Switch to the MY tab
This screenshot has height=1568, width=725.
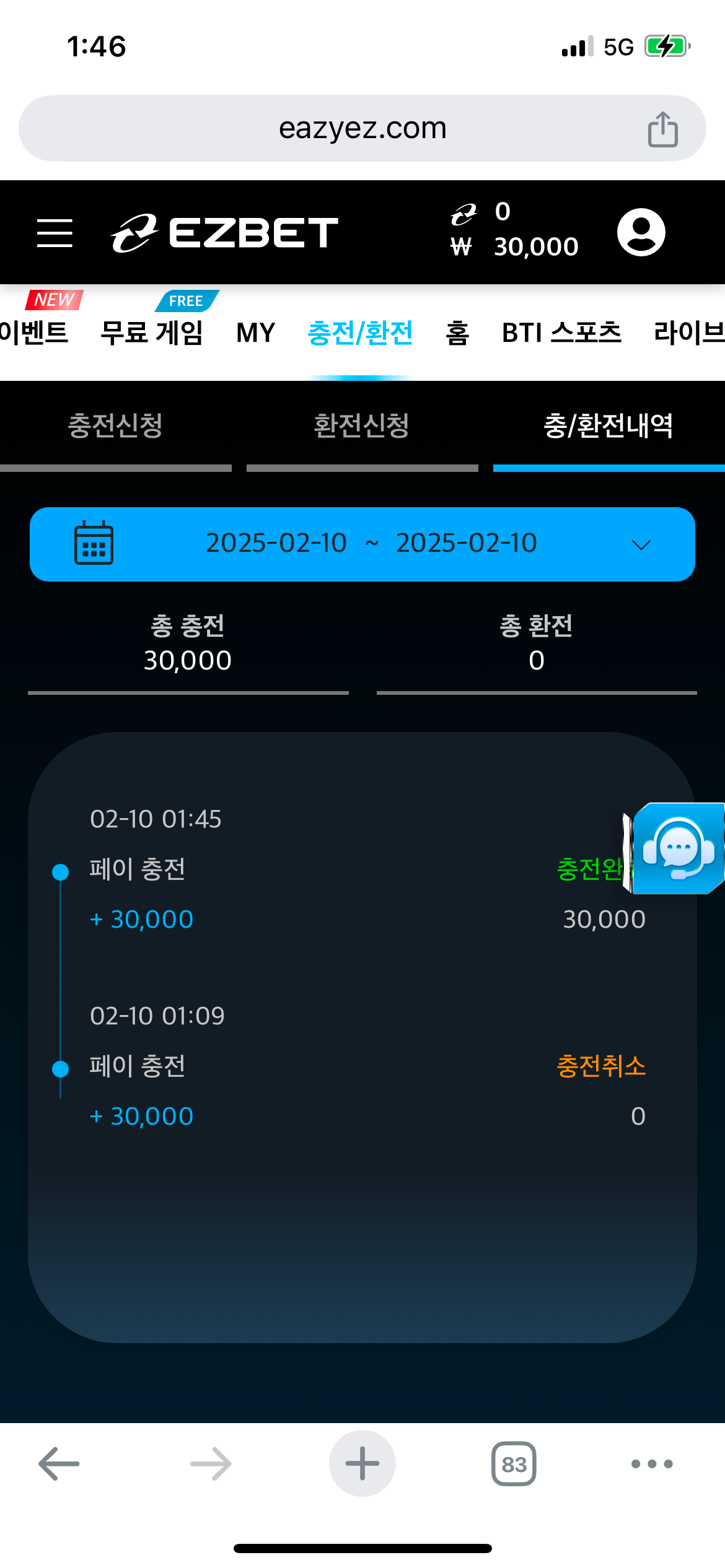click(x=255, y=333)
